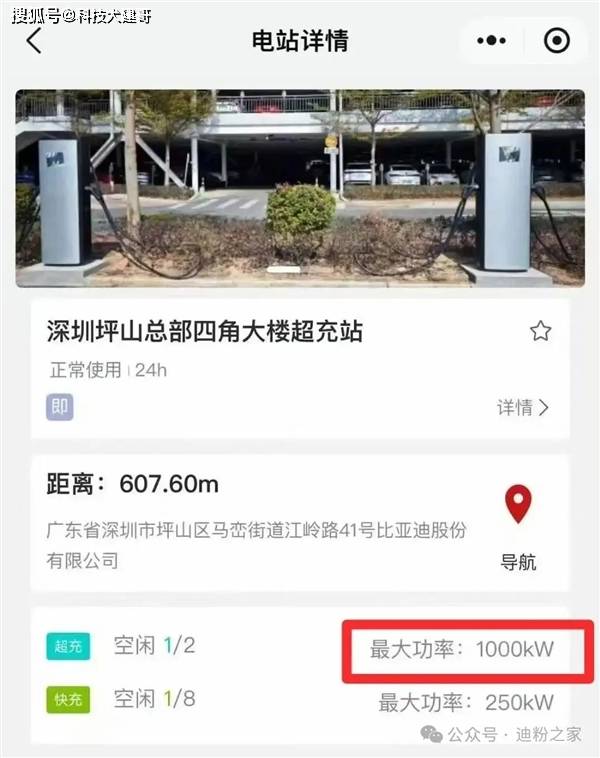
Task: Open the mini program more-options menu
Action: (x=492, y=41)
